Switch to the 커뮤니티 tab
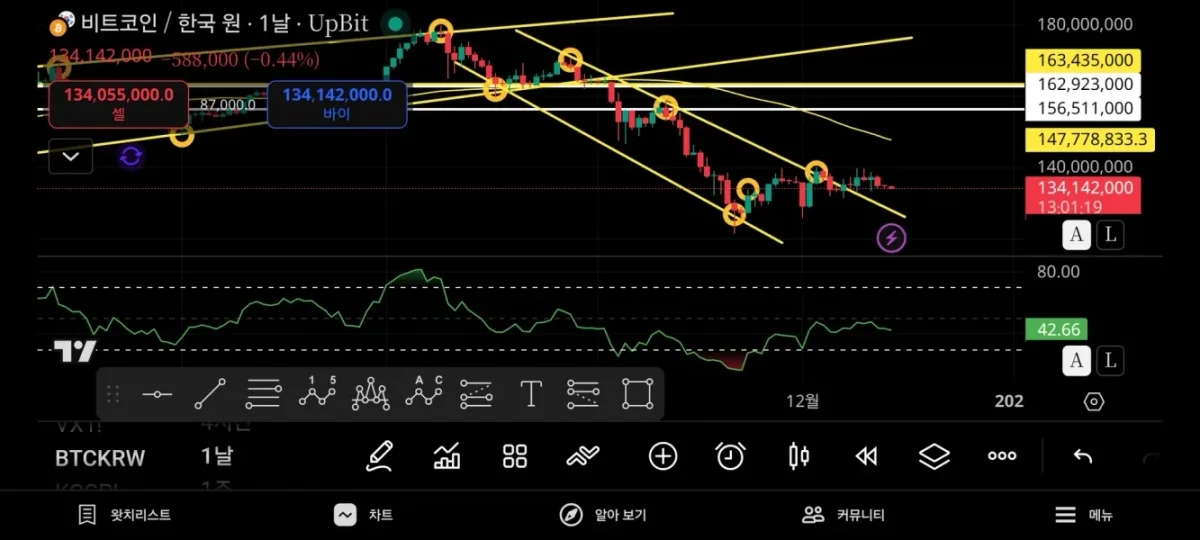 pos(843,515)
